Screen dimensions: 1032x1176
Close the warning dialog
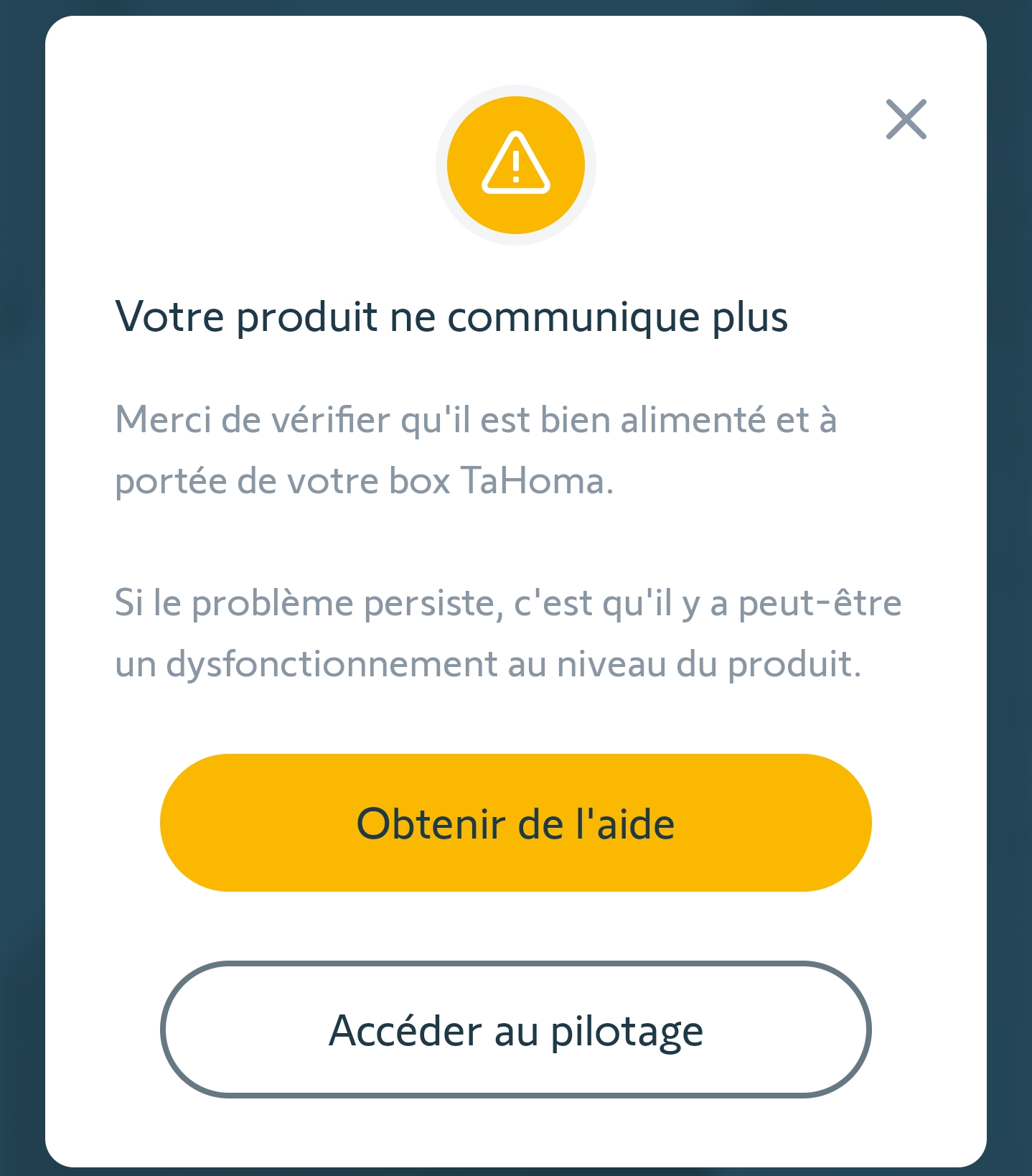pyautogui.click(x=906, y=119)
